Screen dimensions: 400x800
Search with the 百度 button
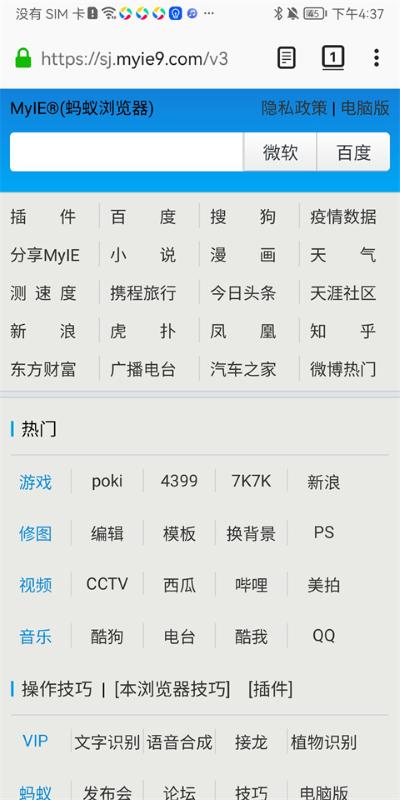[354, 152]
